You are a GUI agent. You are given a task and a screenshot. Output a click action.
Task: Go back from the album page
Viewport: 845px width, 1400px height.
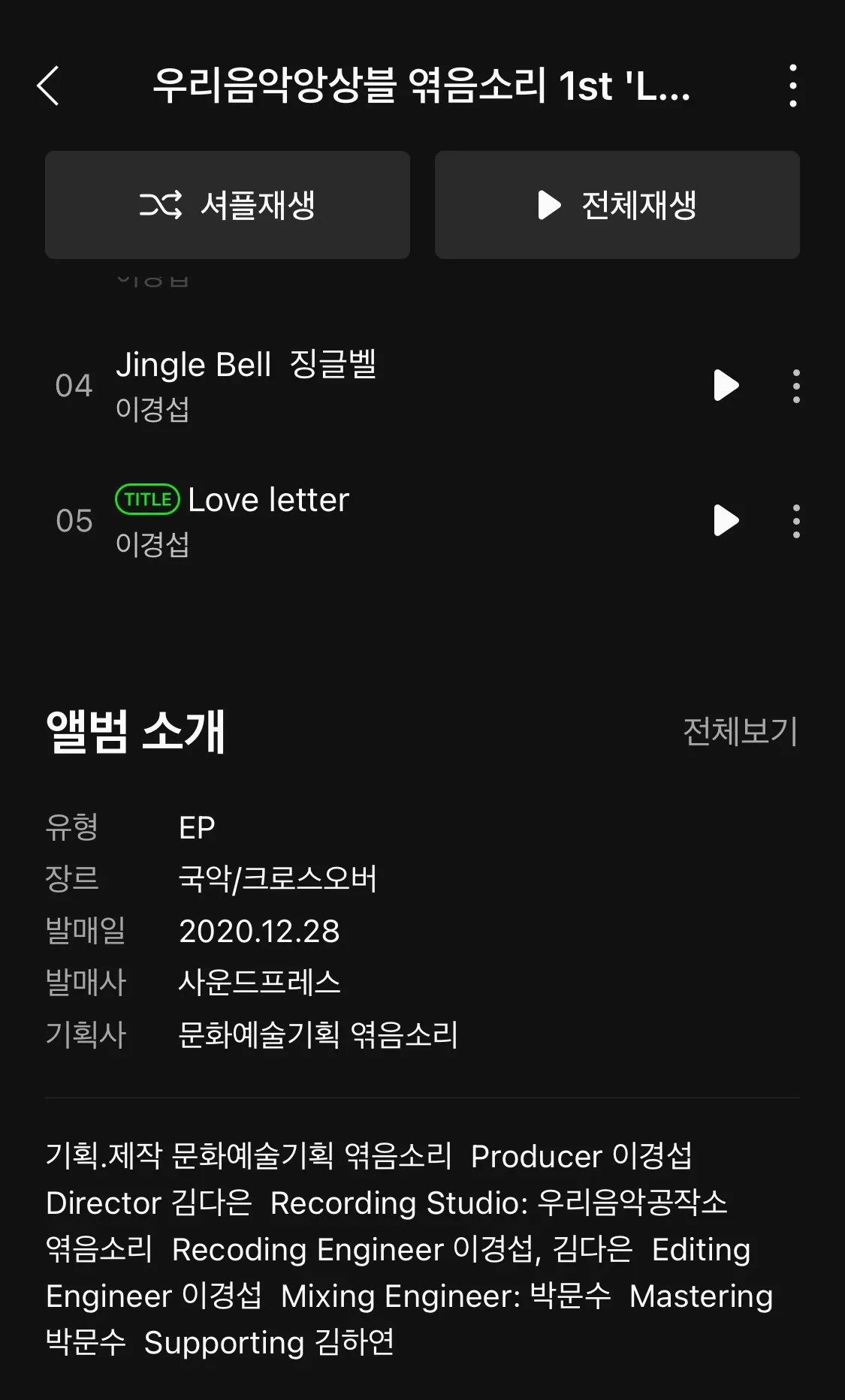click(49, 86)
